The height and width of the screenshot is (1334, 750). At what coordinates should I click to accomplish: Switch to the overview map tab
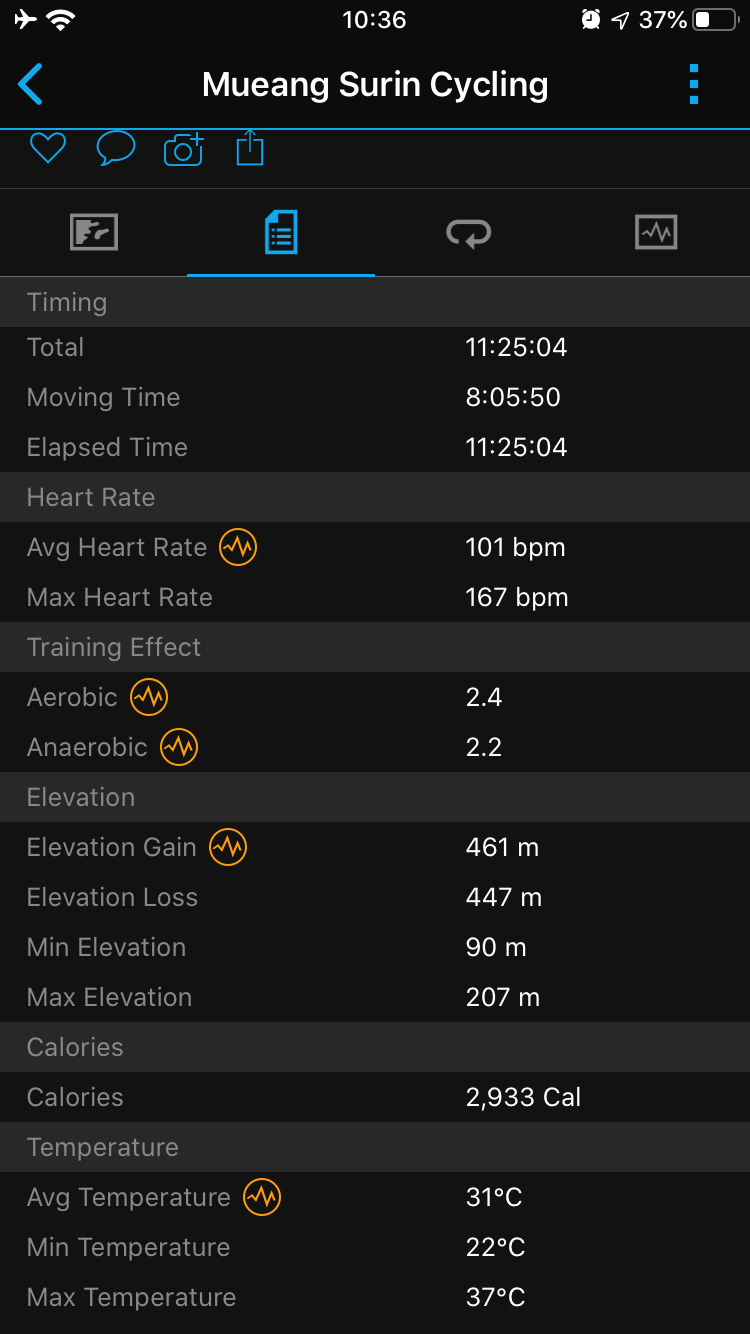click(x=94, y=233)
